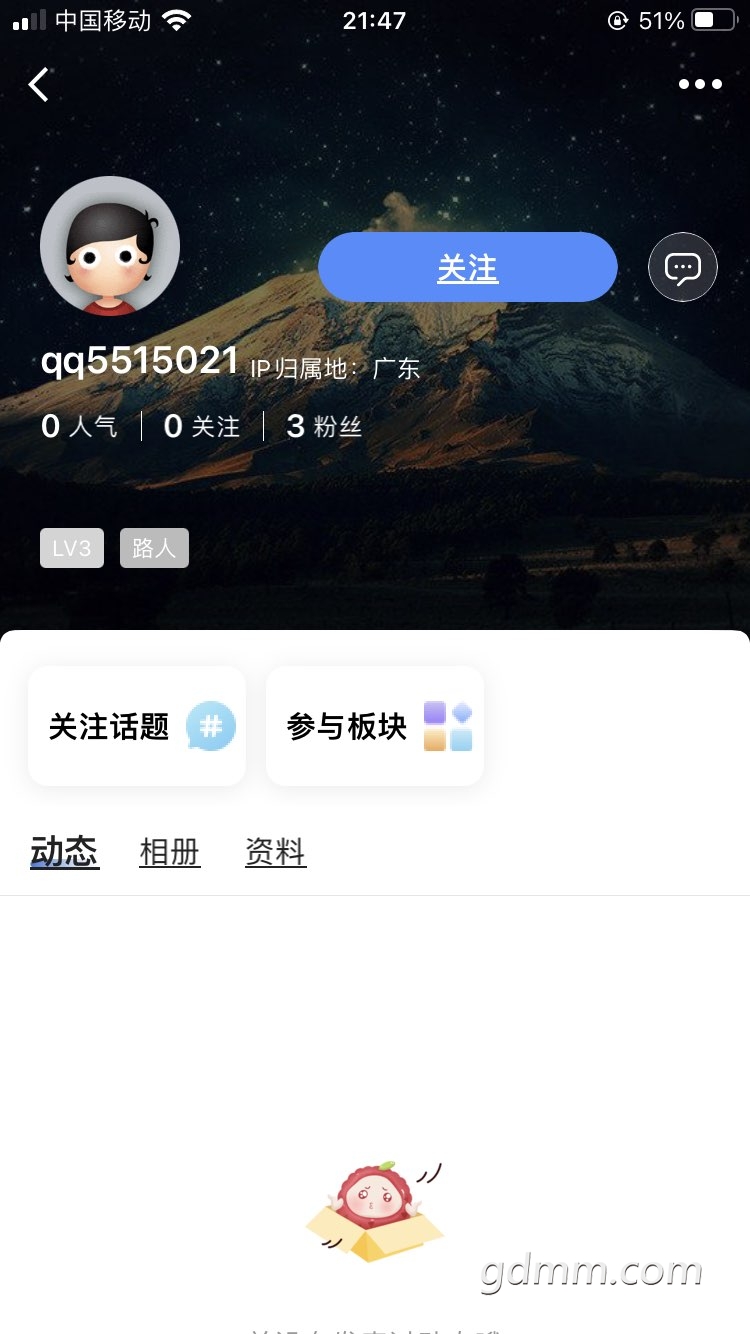
Task: Switch to the 资料 tab
Action: 275,853
